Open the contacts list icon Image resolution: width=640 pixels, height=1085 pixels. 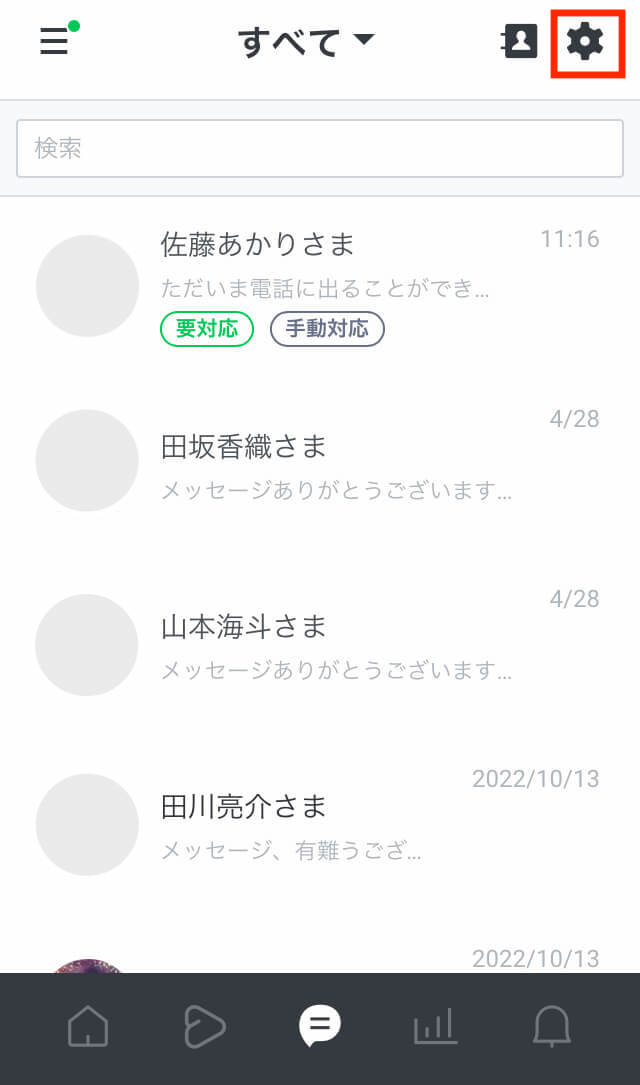[520, 41]
